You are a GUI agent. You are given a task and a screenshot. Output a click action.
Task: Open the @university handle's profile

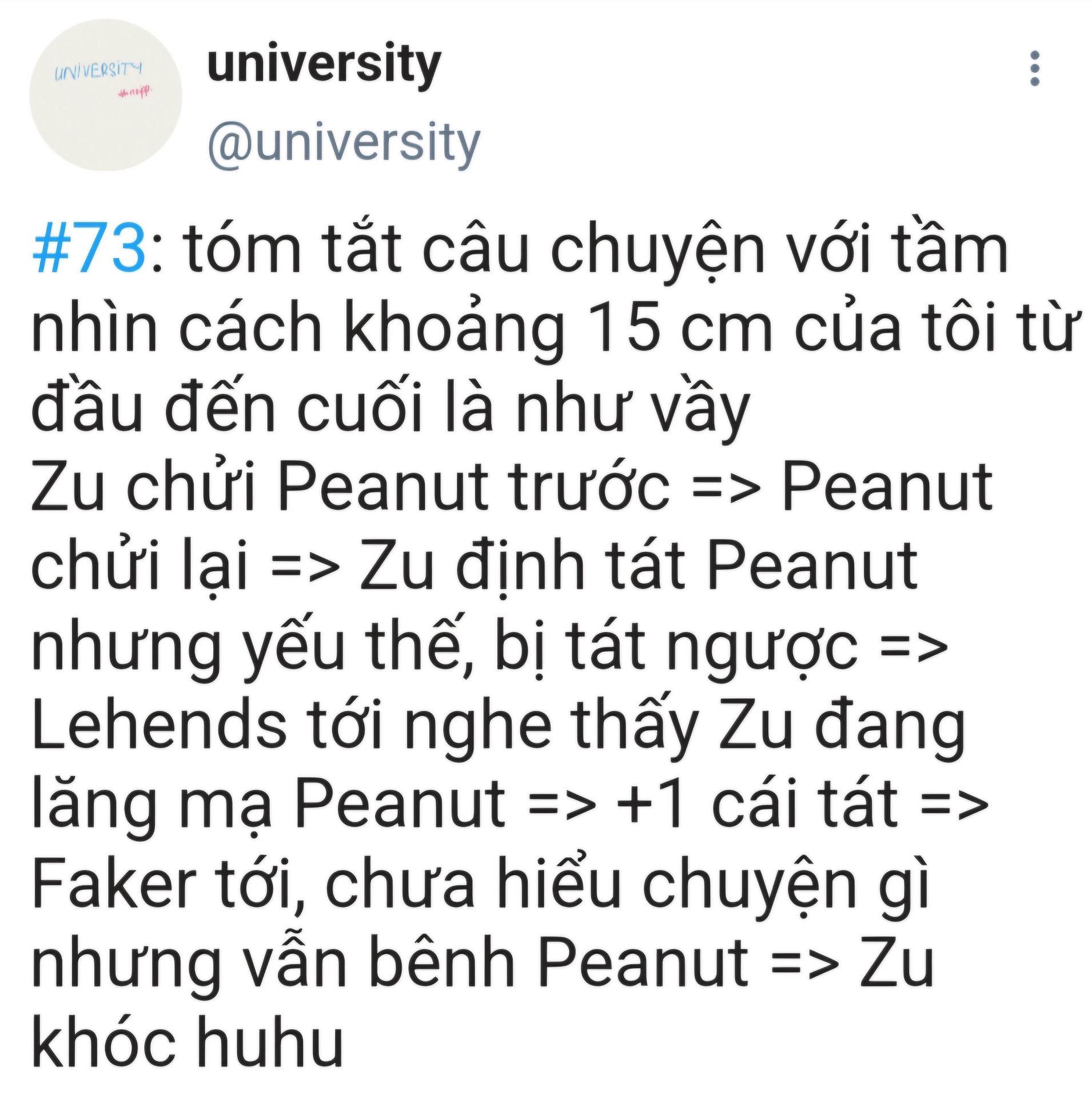(344, 142)
